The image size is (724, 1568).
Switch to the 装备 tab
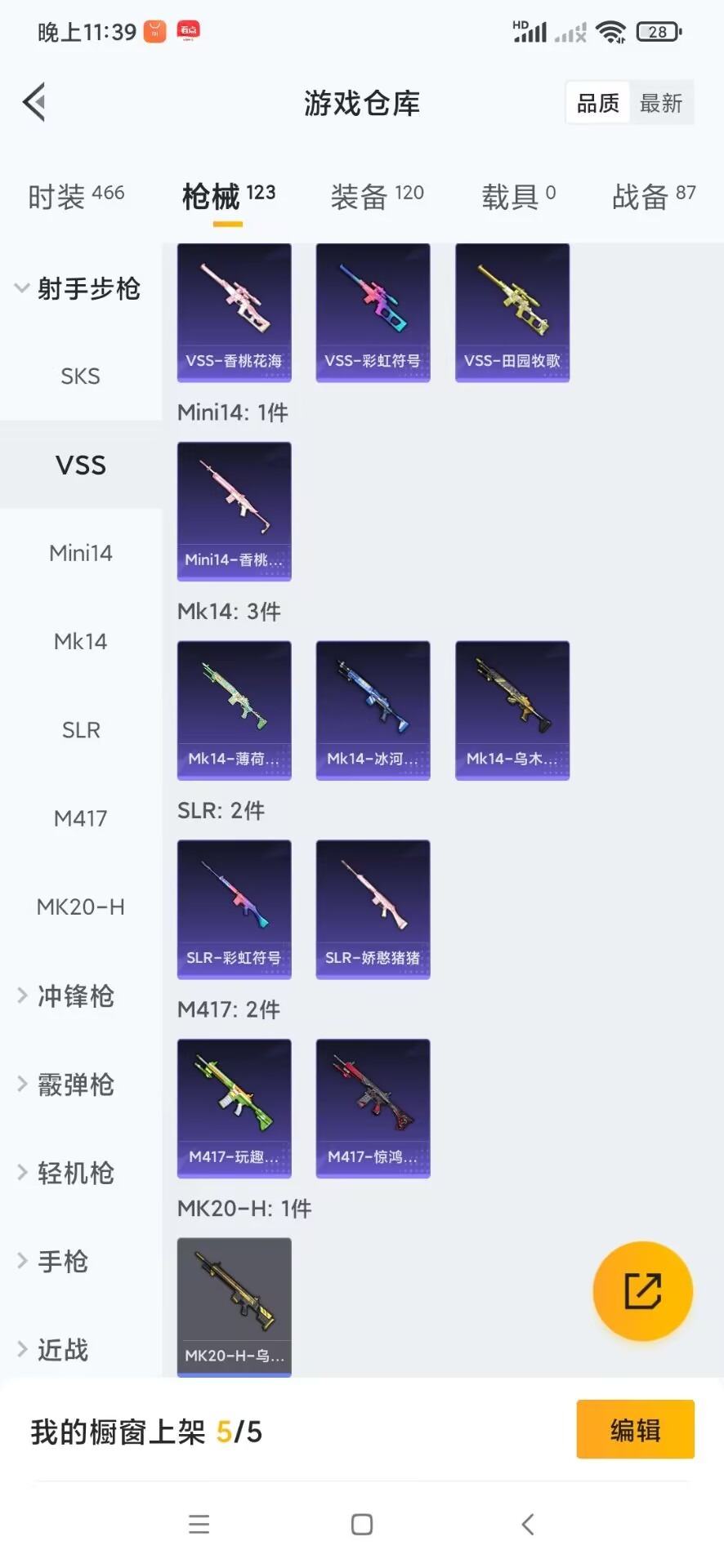(377, 196)
